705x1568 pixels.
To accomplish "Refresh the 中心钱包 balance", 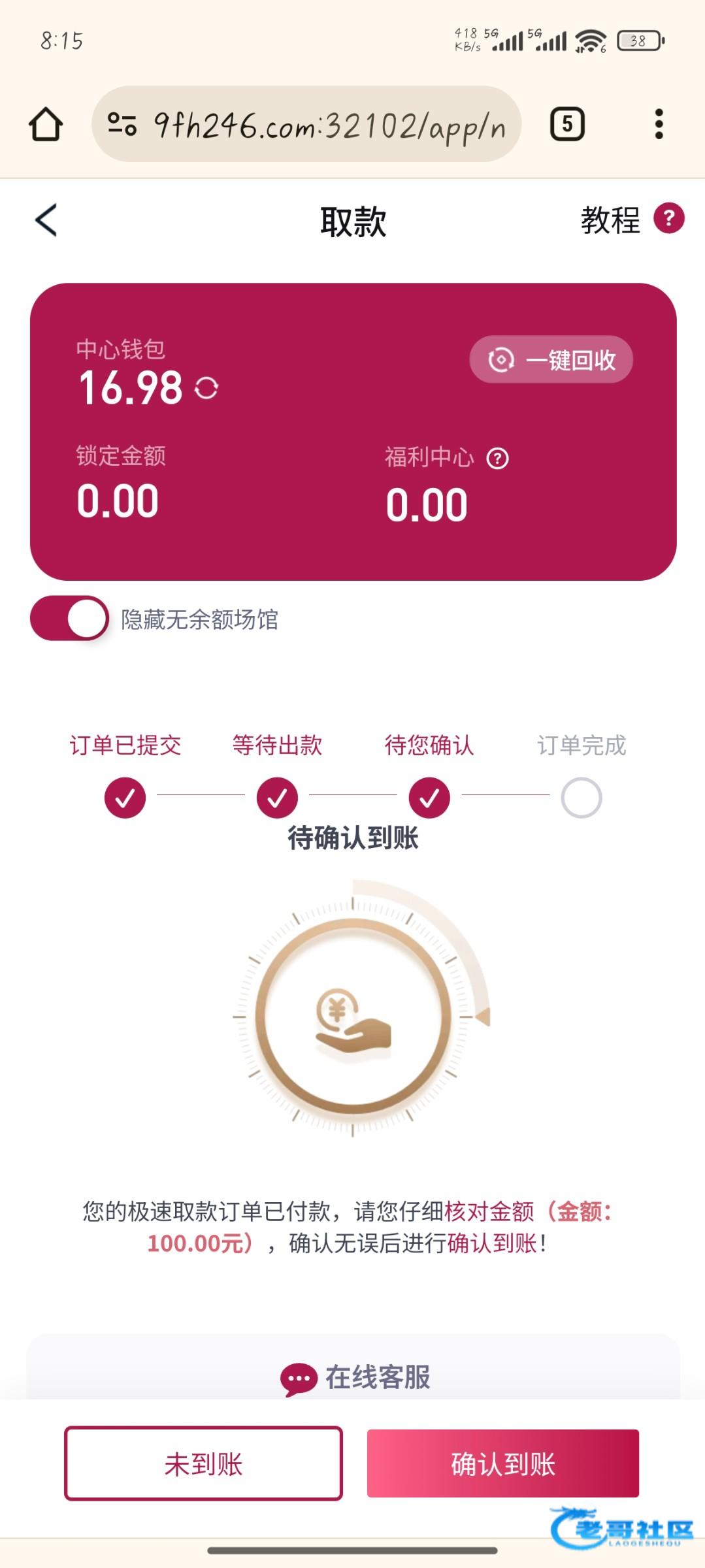I will (207, 388).
